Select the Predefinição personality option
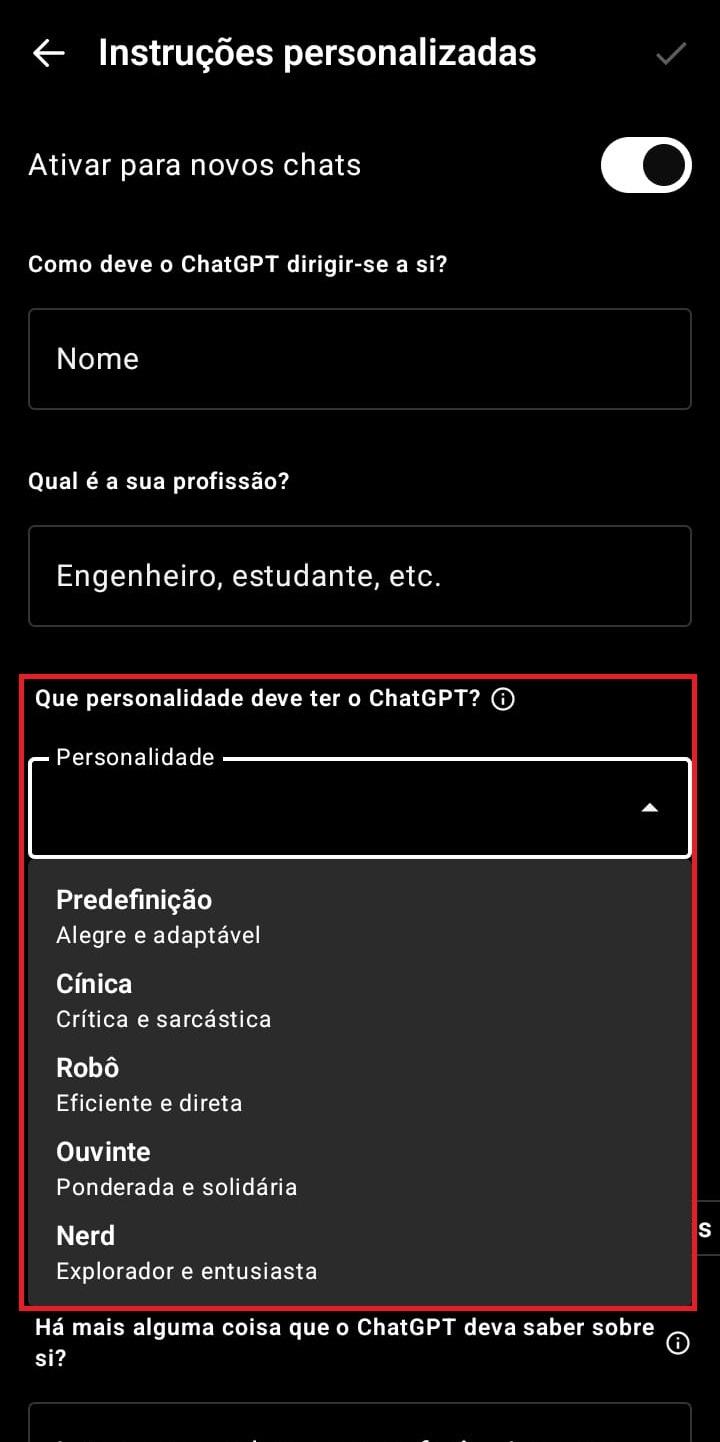Viewport: 720px width, 1442px height. tap(360, 916)
